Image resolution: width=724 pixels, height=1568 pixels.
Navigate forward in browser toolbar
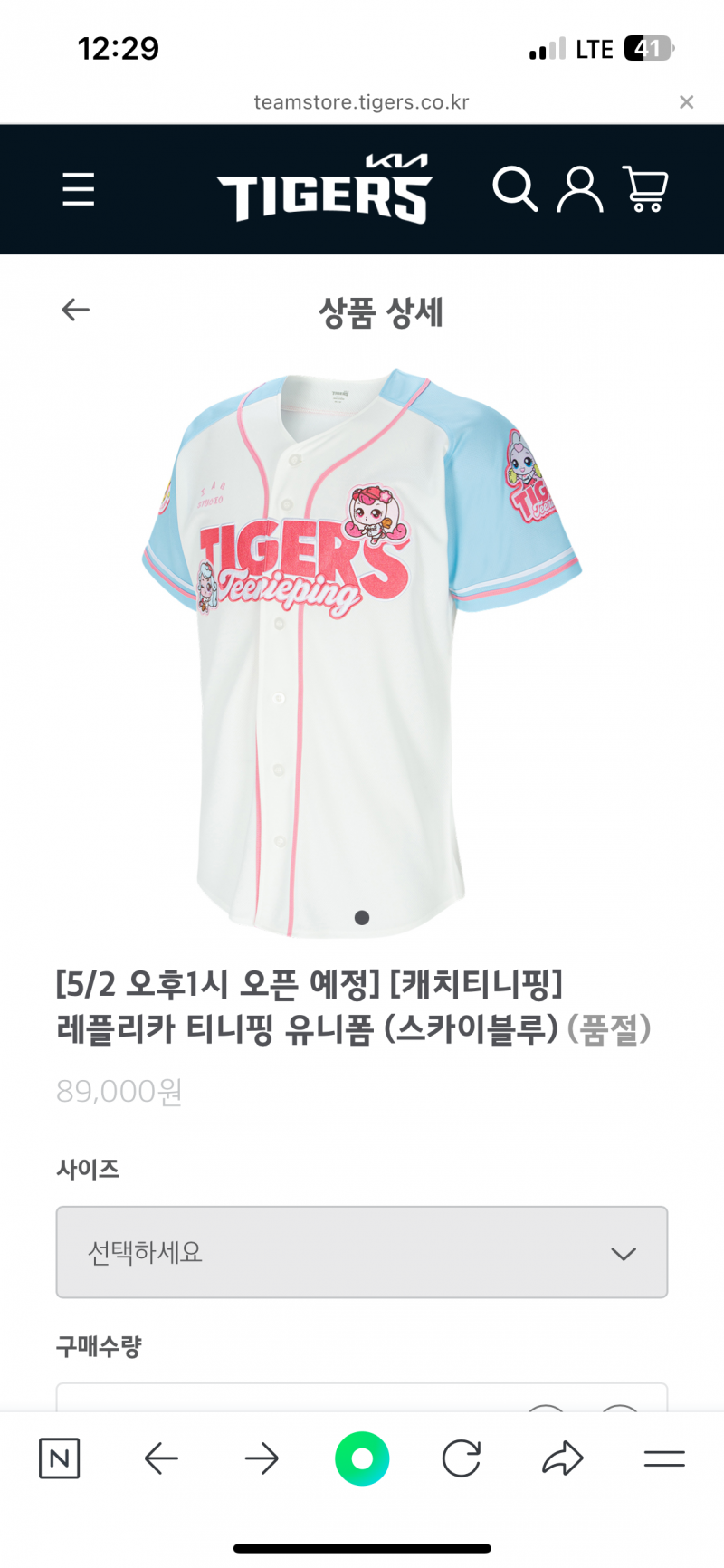[262, 1458]
